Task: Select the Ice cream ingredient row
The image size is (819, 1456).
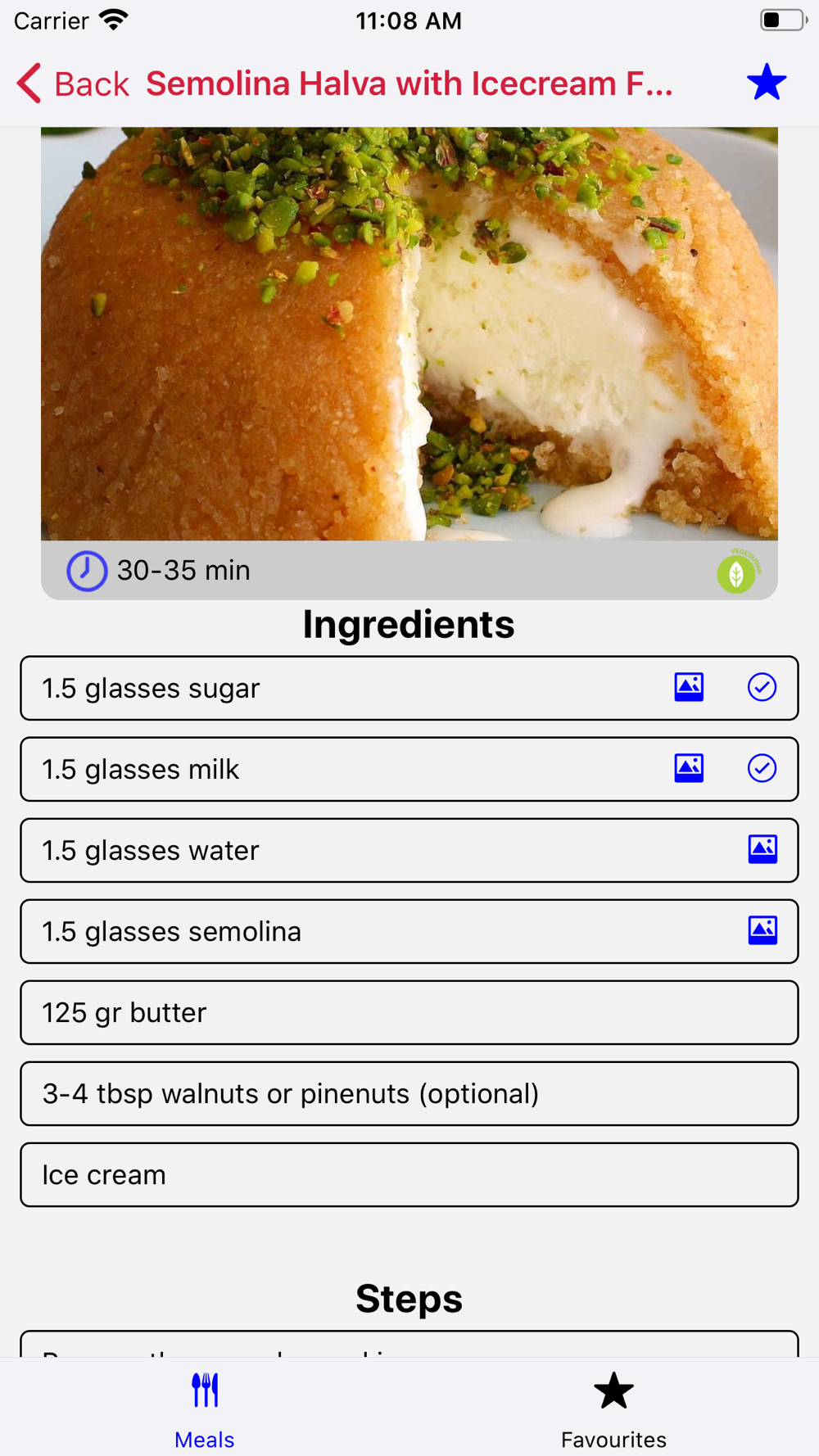Action: [x=409, y=1174]
